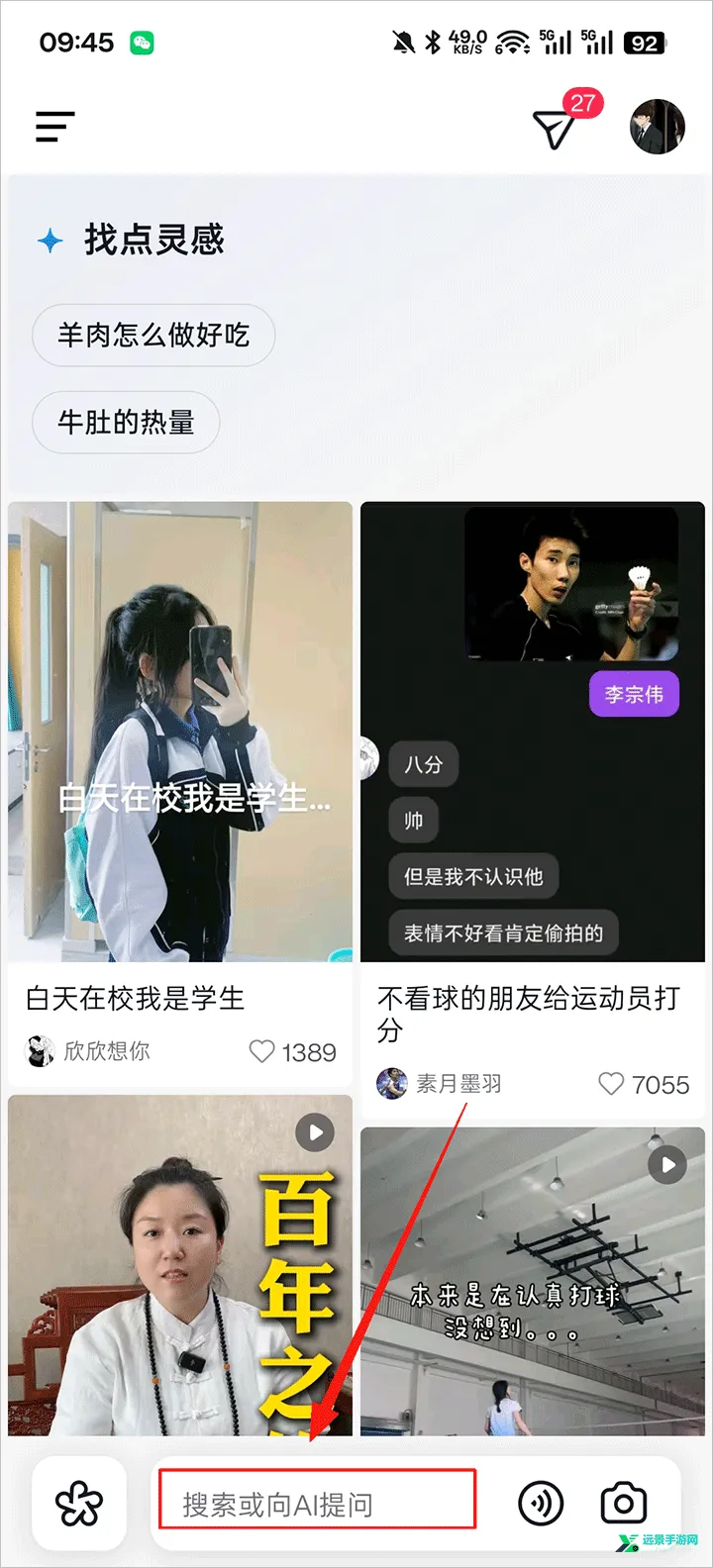Image resolution: width=713 pixels, height=1568 pixels.
Task: Open the message inbox with 27 notifications
Action: click(555, 127)
